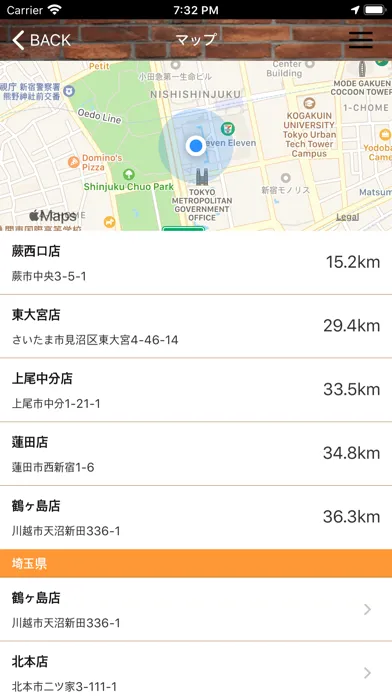View the 上尾中分店 store details
This screenshot has height=696, width=392.
point(196,390)
